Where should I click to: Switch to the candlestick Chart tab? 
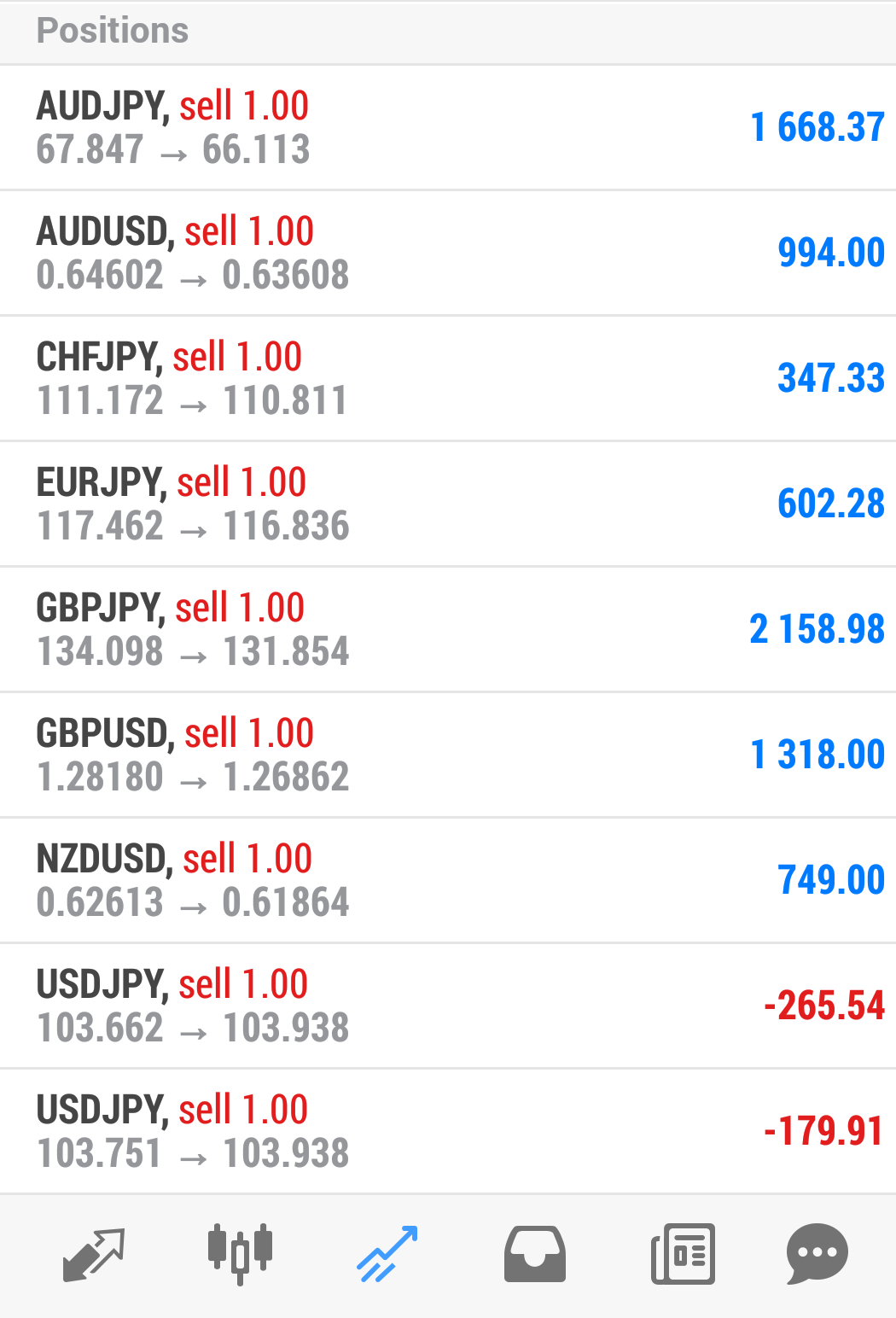pos(240,1255)
